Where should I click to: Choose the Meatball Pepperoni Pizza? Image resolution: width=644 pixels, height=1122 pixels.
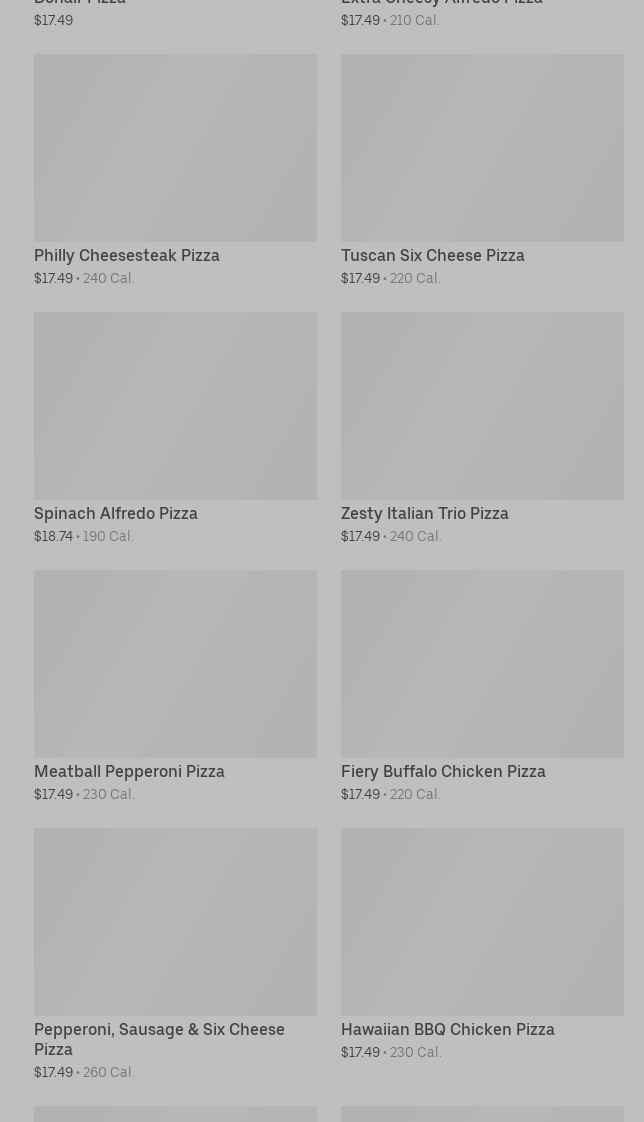pyautogui.click(x=175, y=687)
